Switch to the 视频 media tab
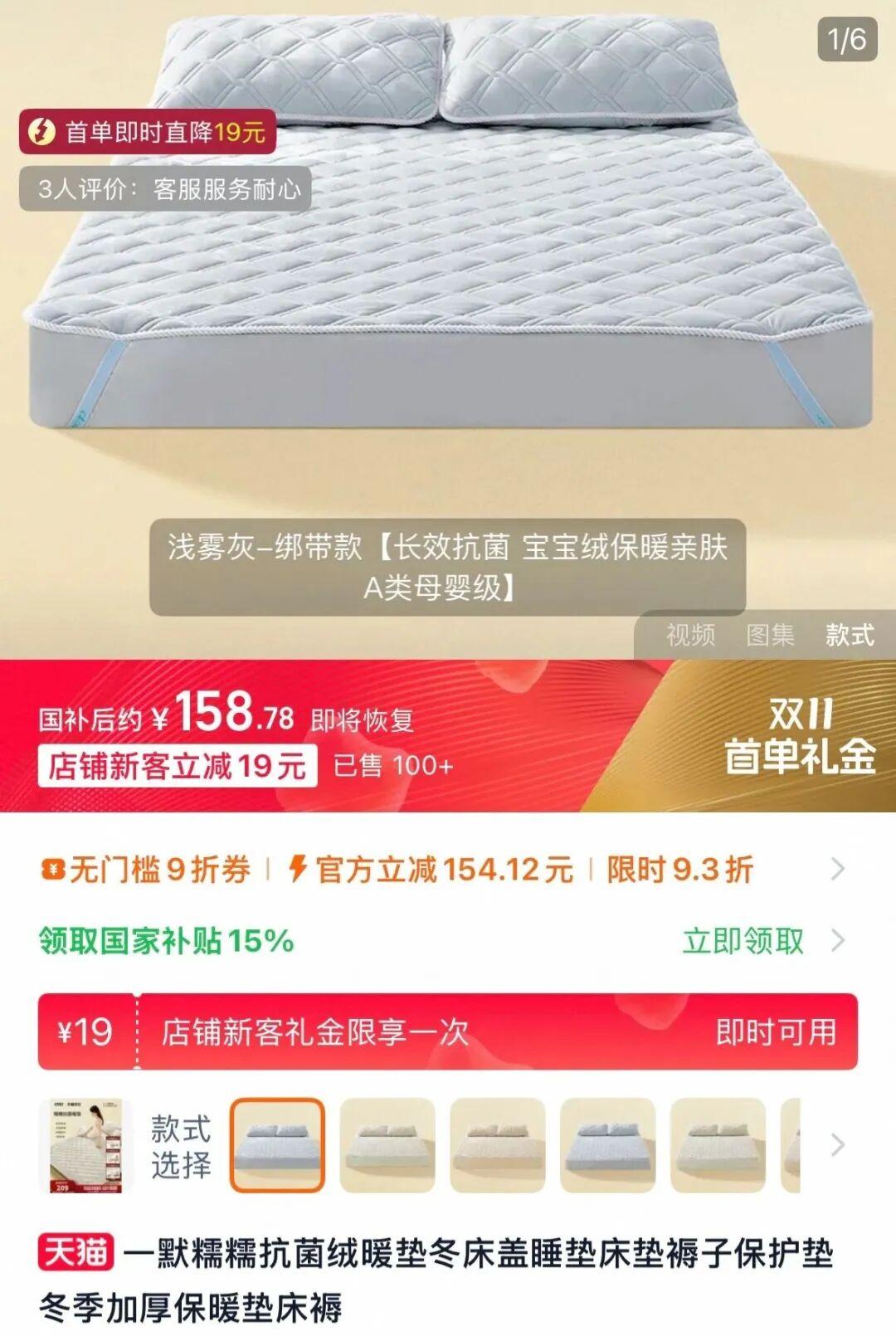This screenshot has width=896, height=1336. pyautogui.click(x=690, y=636)
